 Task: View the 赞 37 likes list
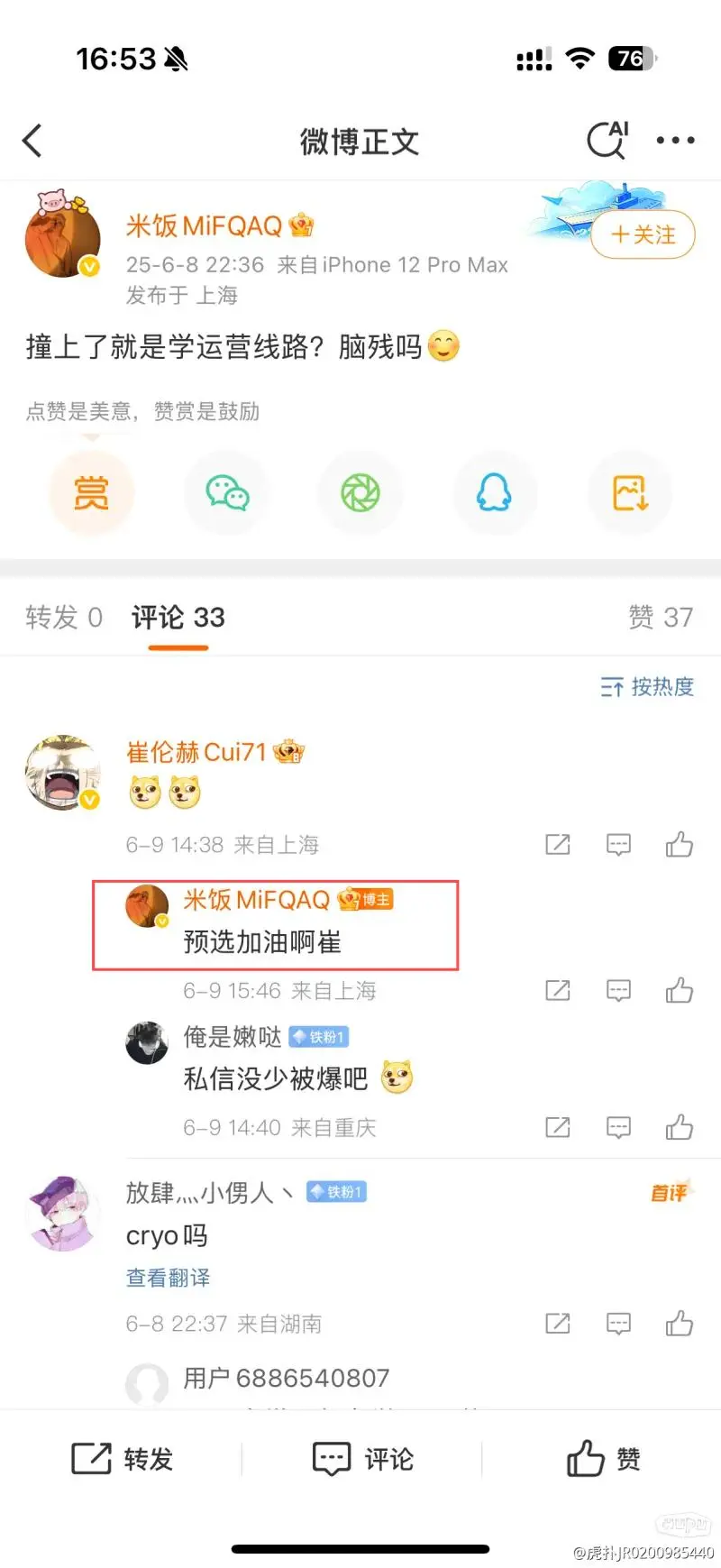pyautogui.click(x=661, y=618)
